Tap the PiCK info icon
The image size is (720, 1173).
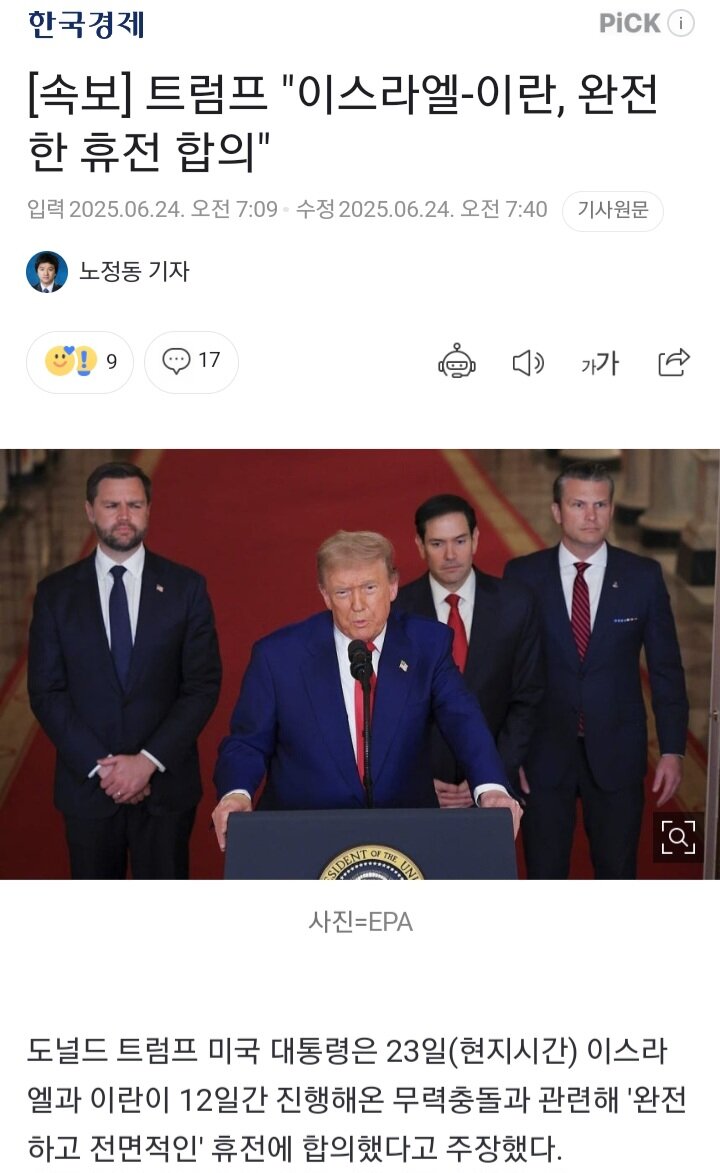tap(681, 23)
